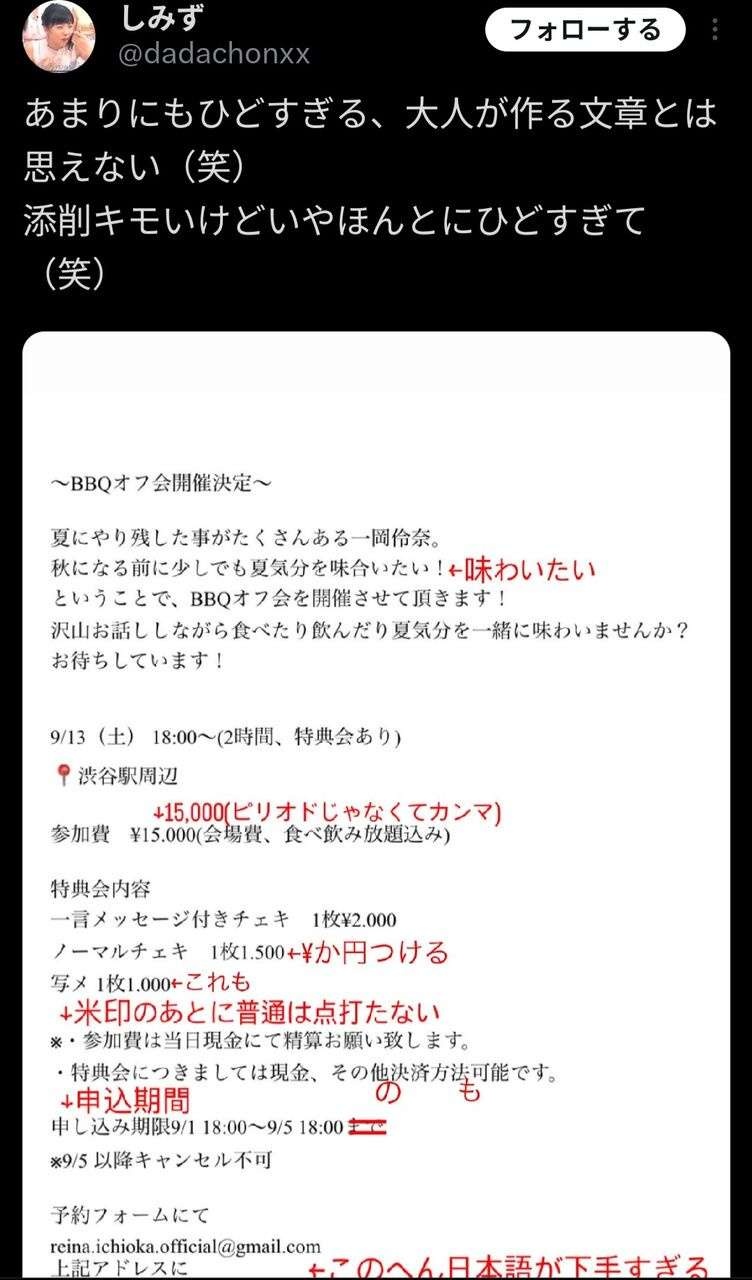Open the post's overflow menu

tap(716, 29)
